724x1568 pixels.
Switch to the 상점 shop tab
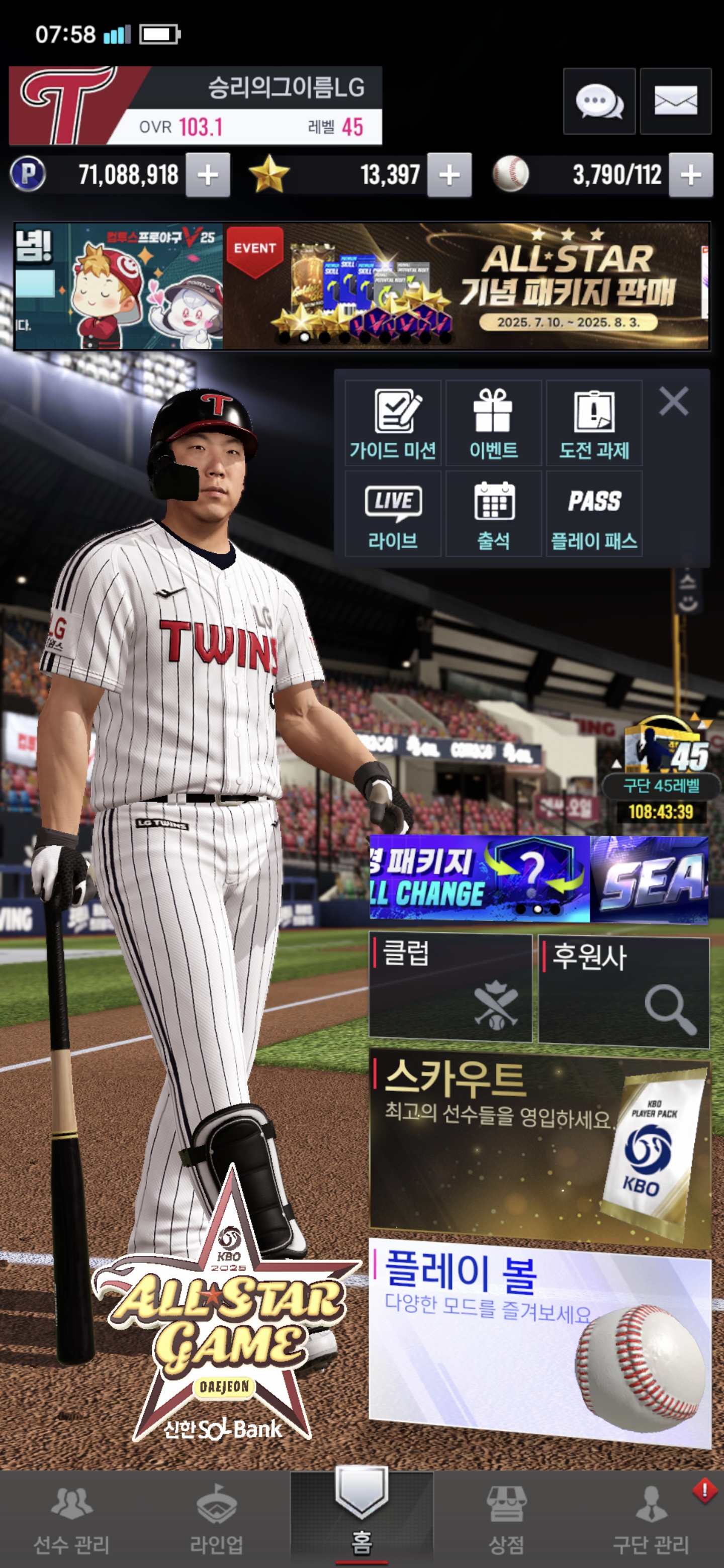click(506, 1519)
